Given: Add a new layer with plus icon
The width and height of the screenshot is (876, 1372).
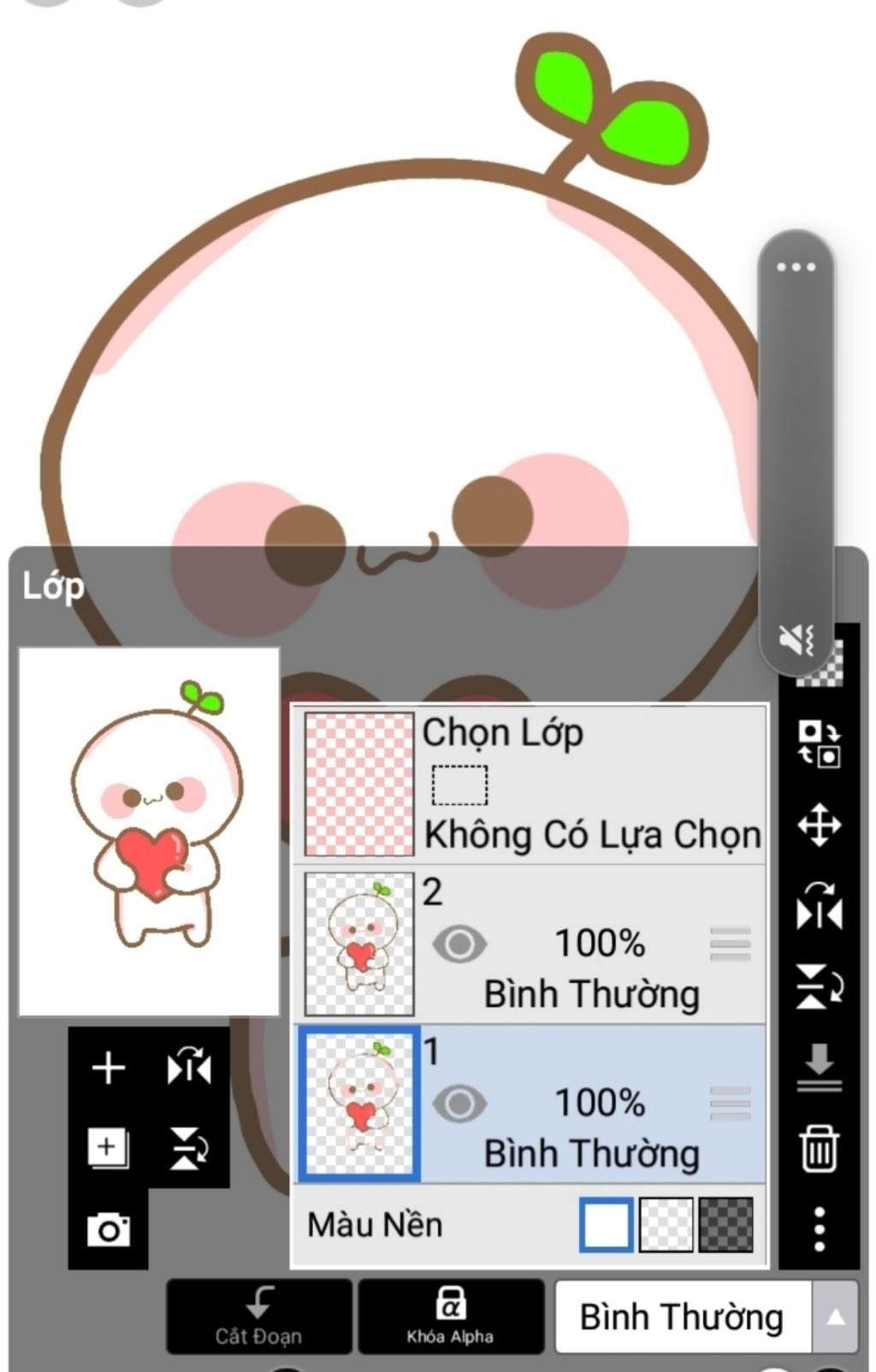Looking at the screenshot, I should (109, 1068).
